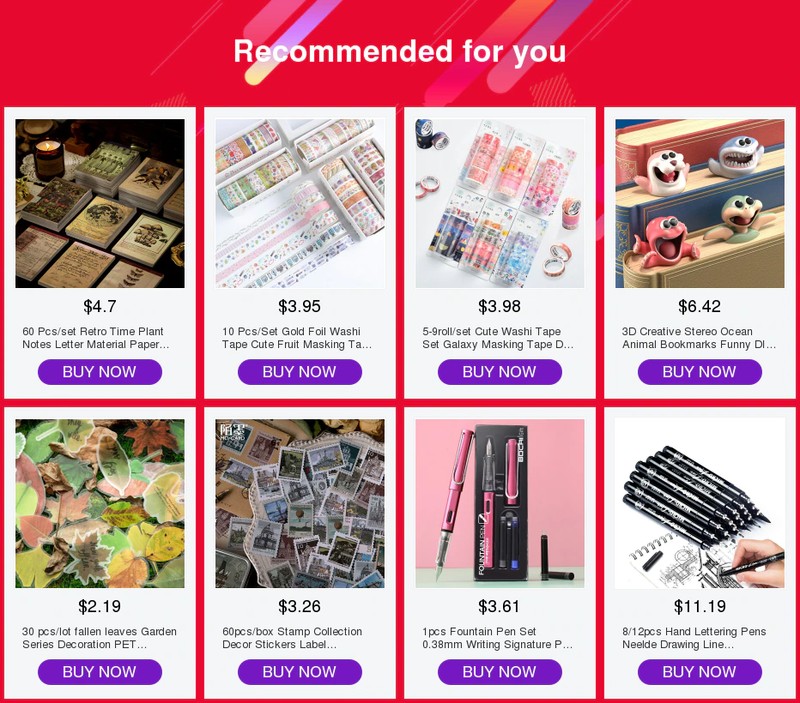This screenshot has height=703, width=800.
Task: Buy the 3D Ocean Animal Bookmarks
Action: coord(699,372)
